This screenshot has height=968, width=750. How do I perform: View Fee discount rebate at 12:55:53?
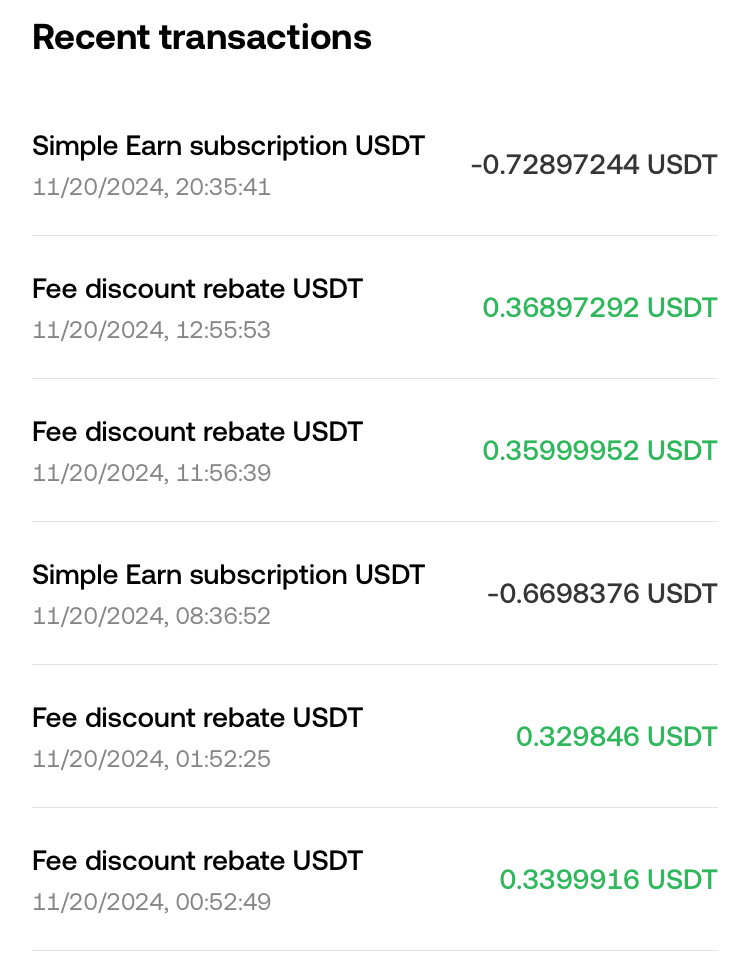point(374,308)
